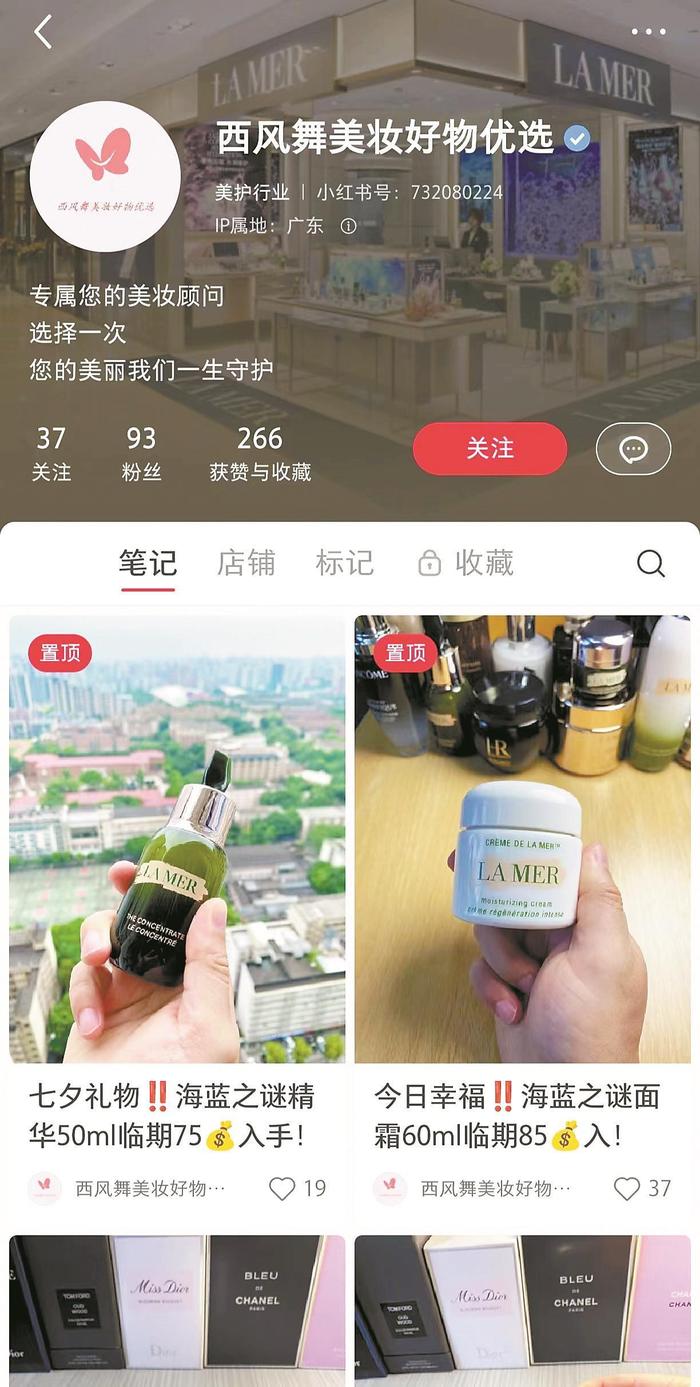View the 266 获赞与收藏 details

tap(260, 453)
